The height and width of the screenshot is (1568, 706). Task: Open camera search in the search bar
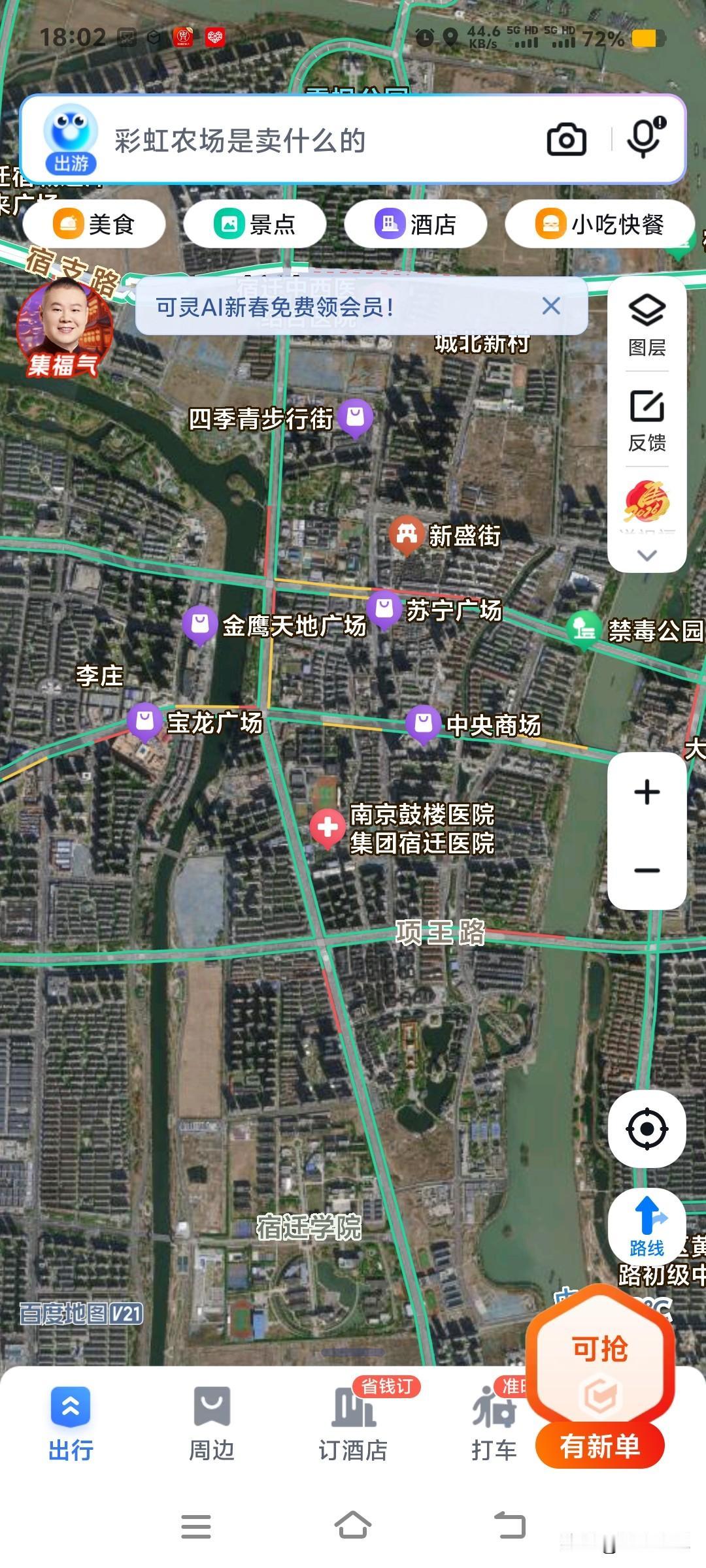566,139
